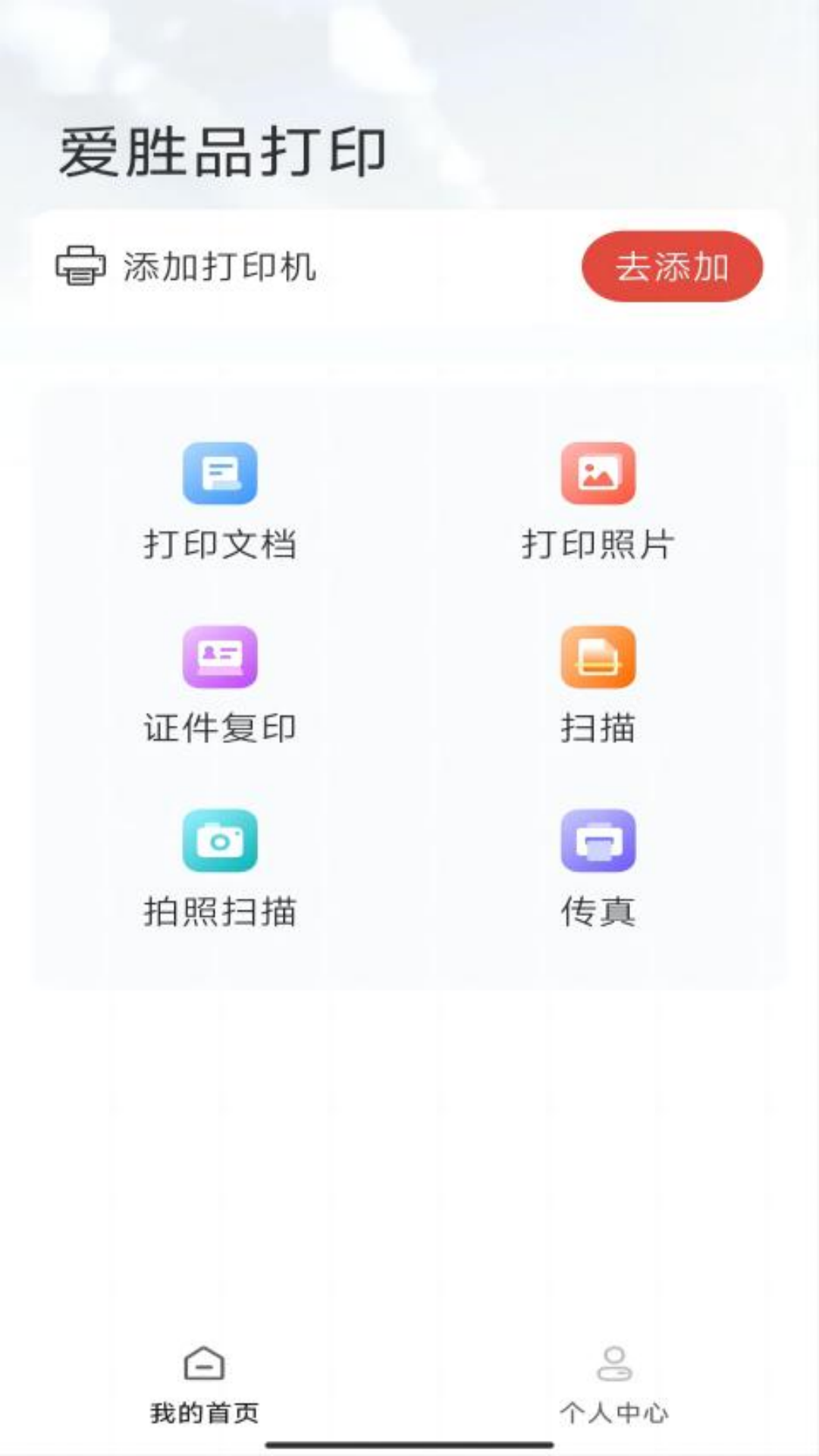The image size is (819, 1456).
Task: Select the purple 传真 fax icon
Action: coord(598,842)
